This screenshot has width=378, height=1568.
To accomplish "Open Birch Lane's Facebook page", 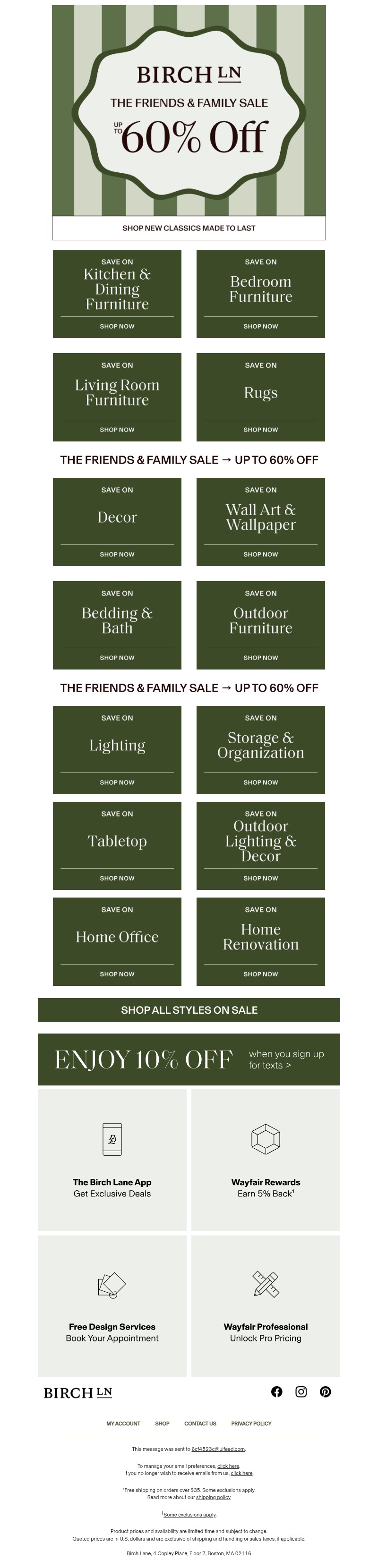I will 276,1391.
